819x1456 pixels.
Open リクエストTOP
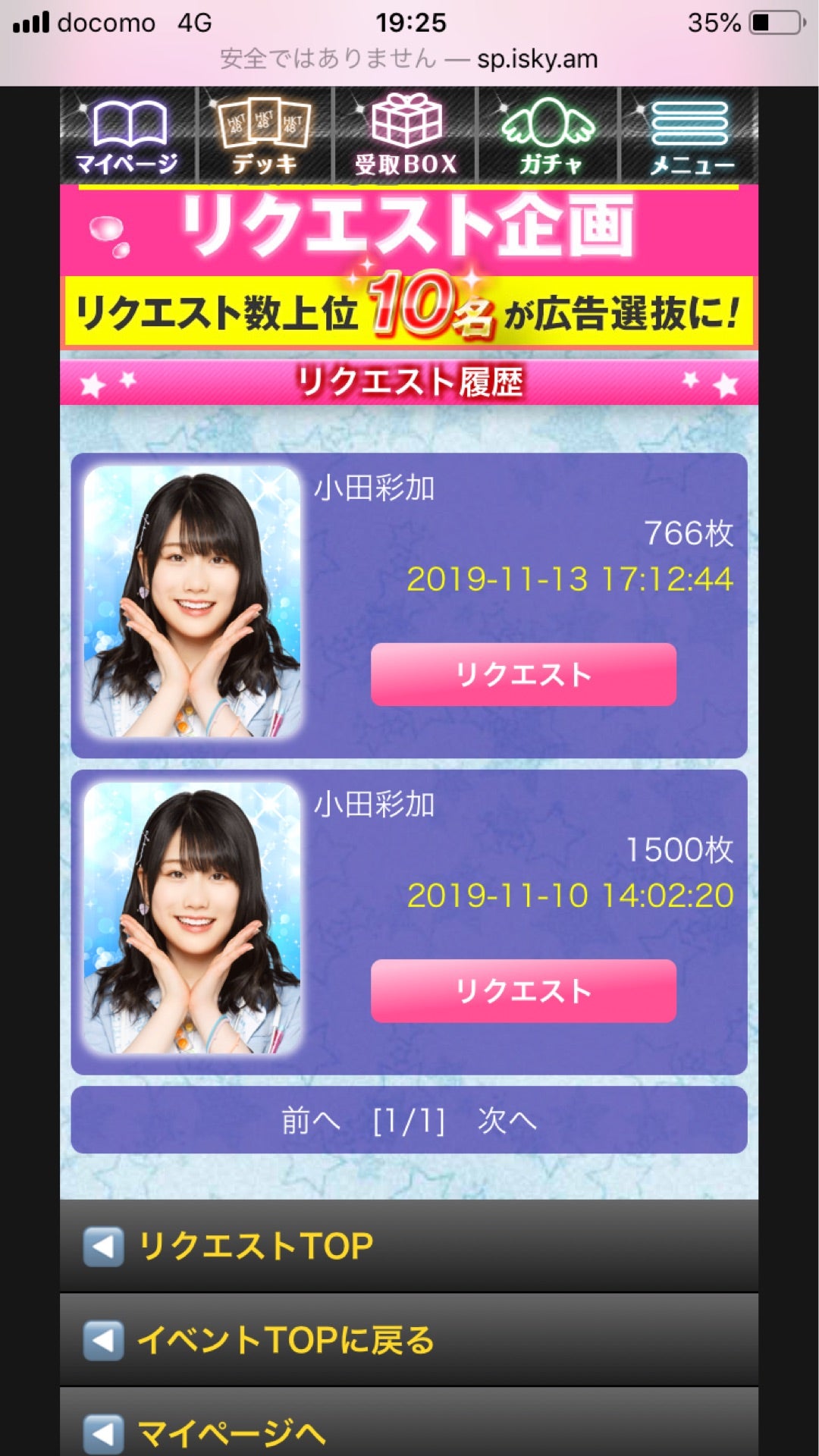point(409,1246)
